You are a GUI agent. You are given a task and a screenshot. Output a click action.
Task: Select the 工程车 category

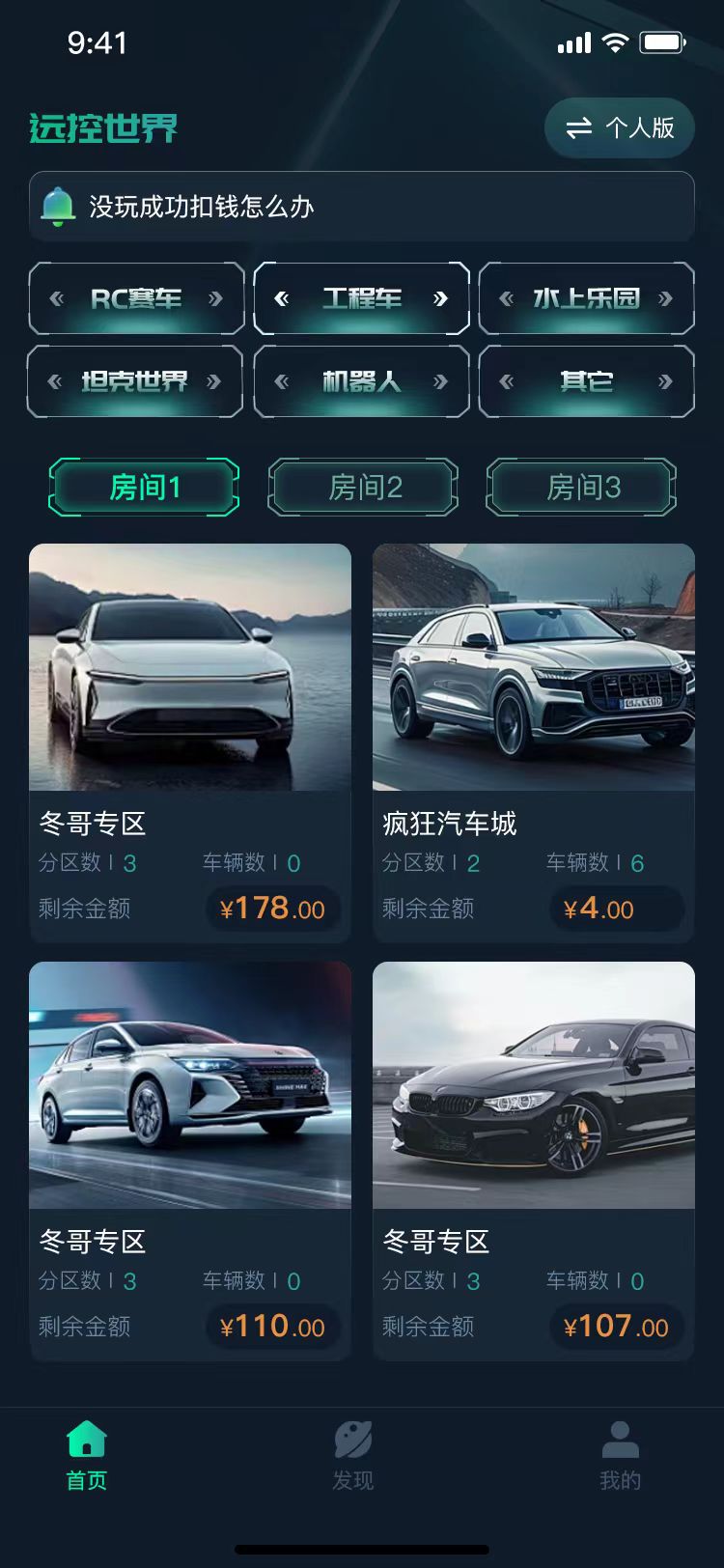(361, 298)
